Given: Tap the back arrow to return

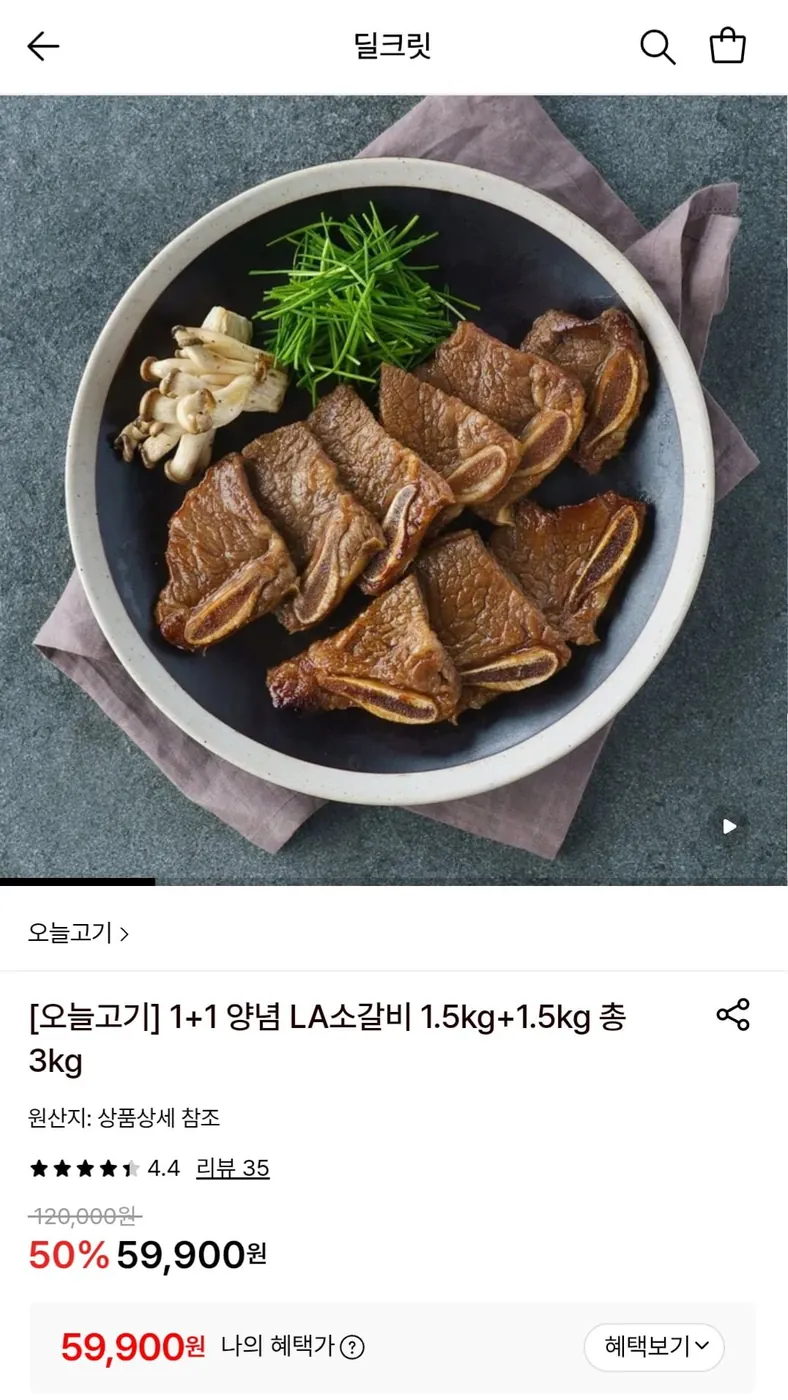Looking at the screenshot, I should click(42, 46).
